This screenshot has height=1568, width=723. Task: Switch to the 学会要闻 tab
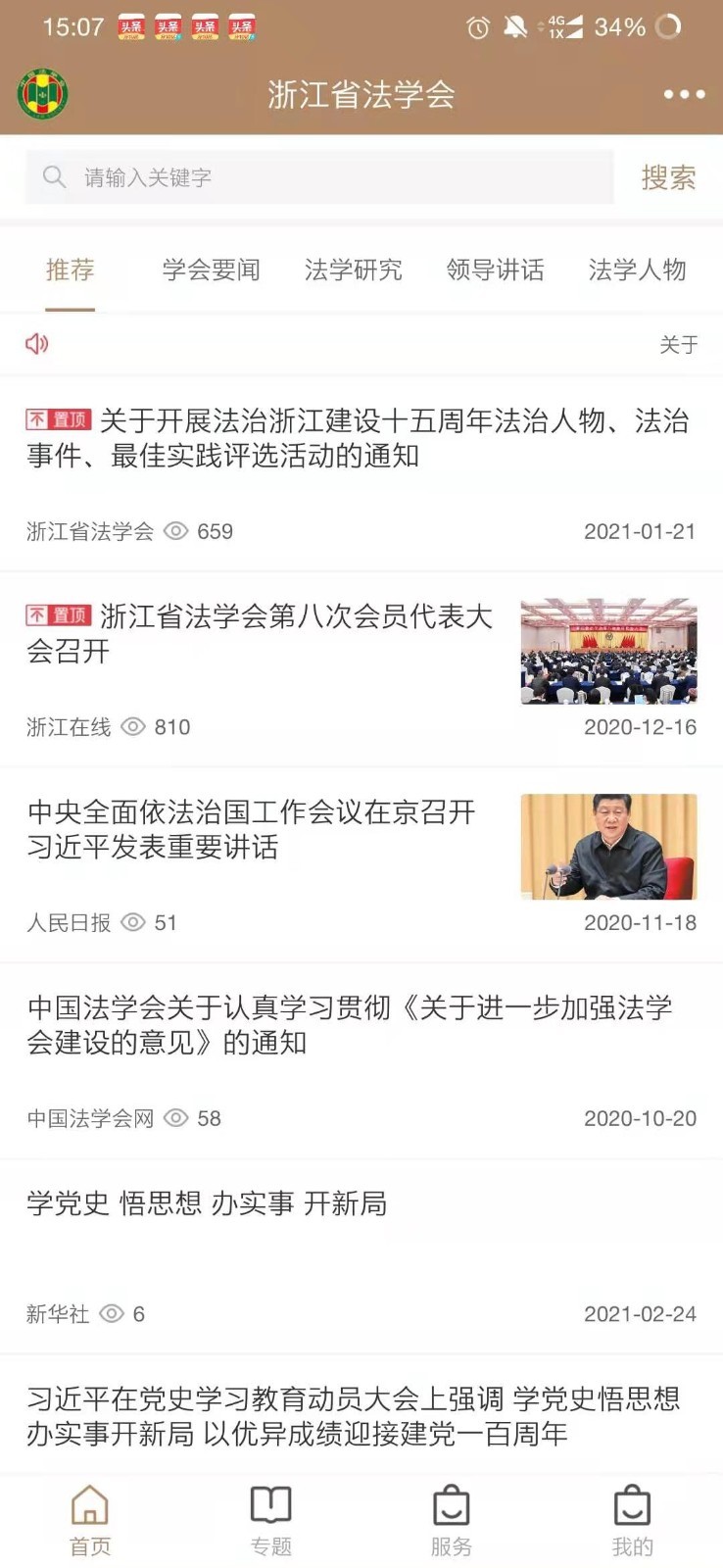pyautogui.click(x=211, y=271)
